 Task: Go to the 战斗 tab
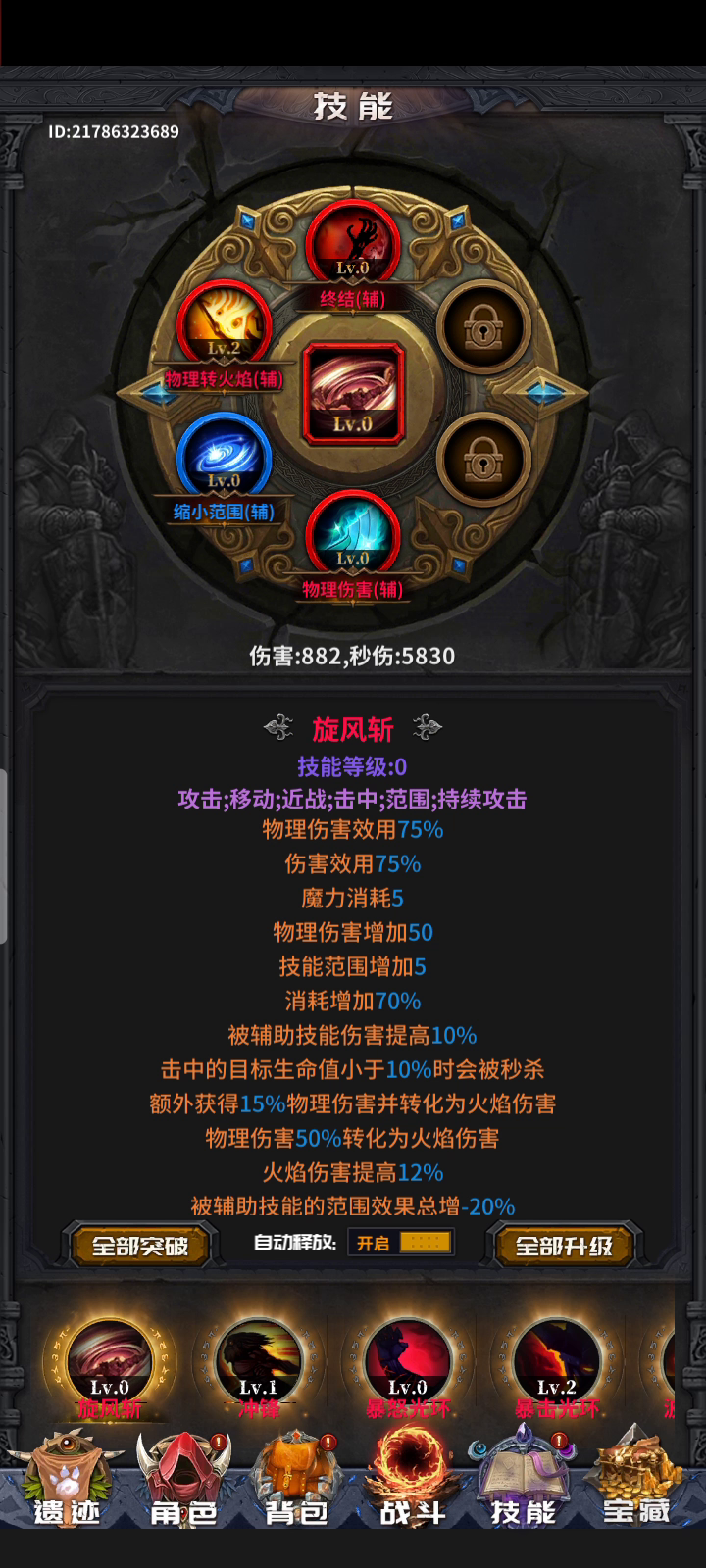(x=412, y=1476)
